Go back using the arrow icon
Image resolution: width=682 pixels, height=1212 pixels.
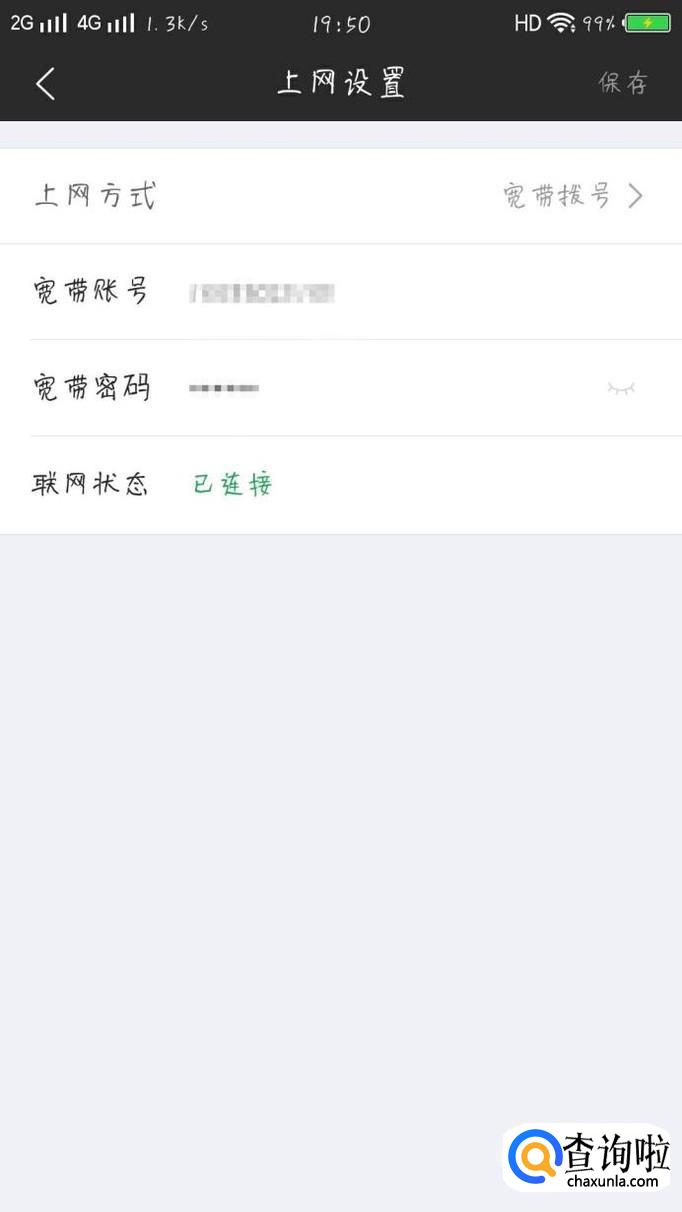(x=45, y=83)
